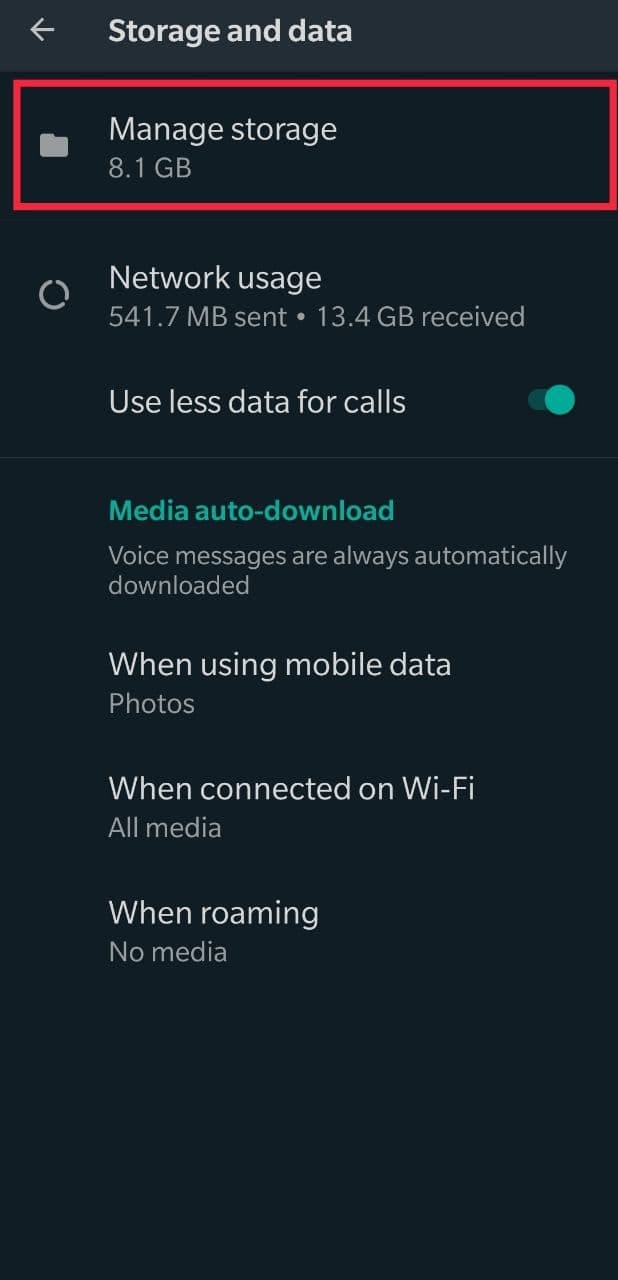Open When using mobile data setting
618x1280 pixels.
click(x=309, y=683)
